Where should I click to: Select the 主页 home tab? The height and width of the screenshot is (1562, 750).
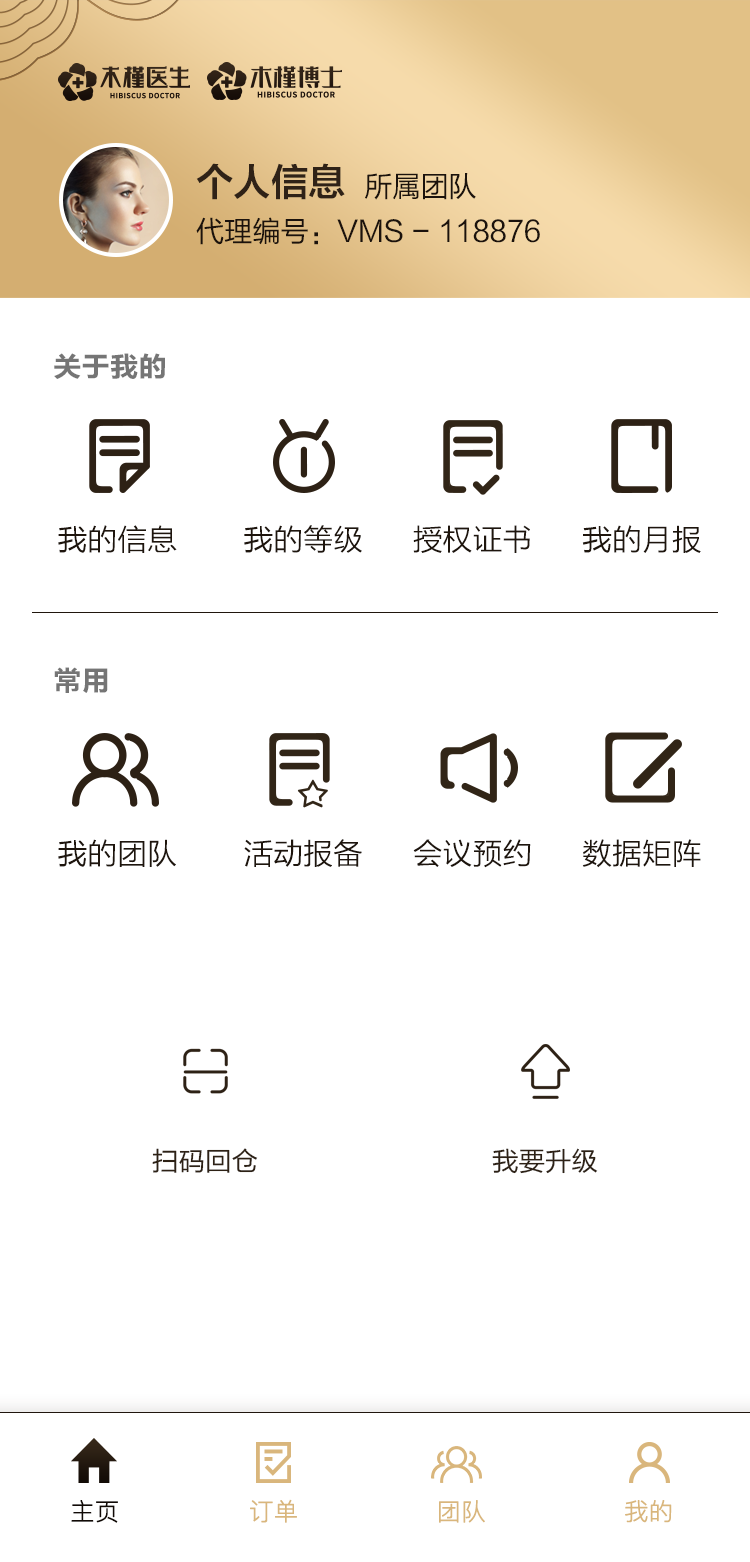point(95,1480)
